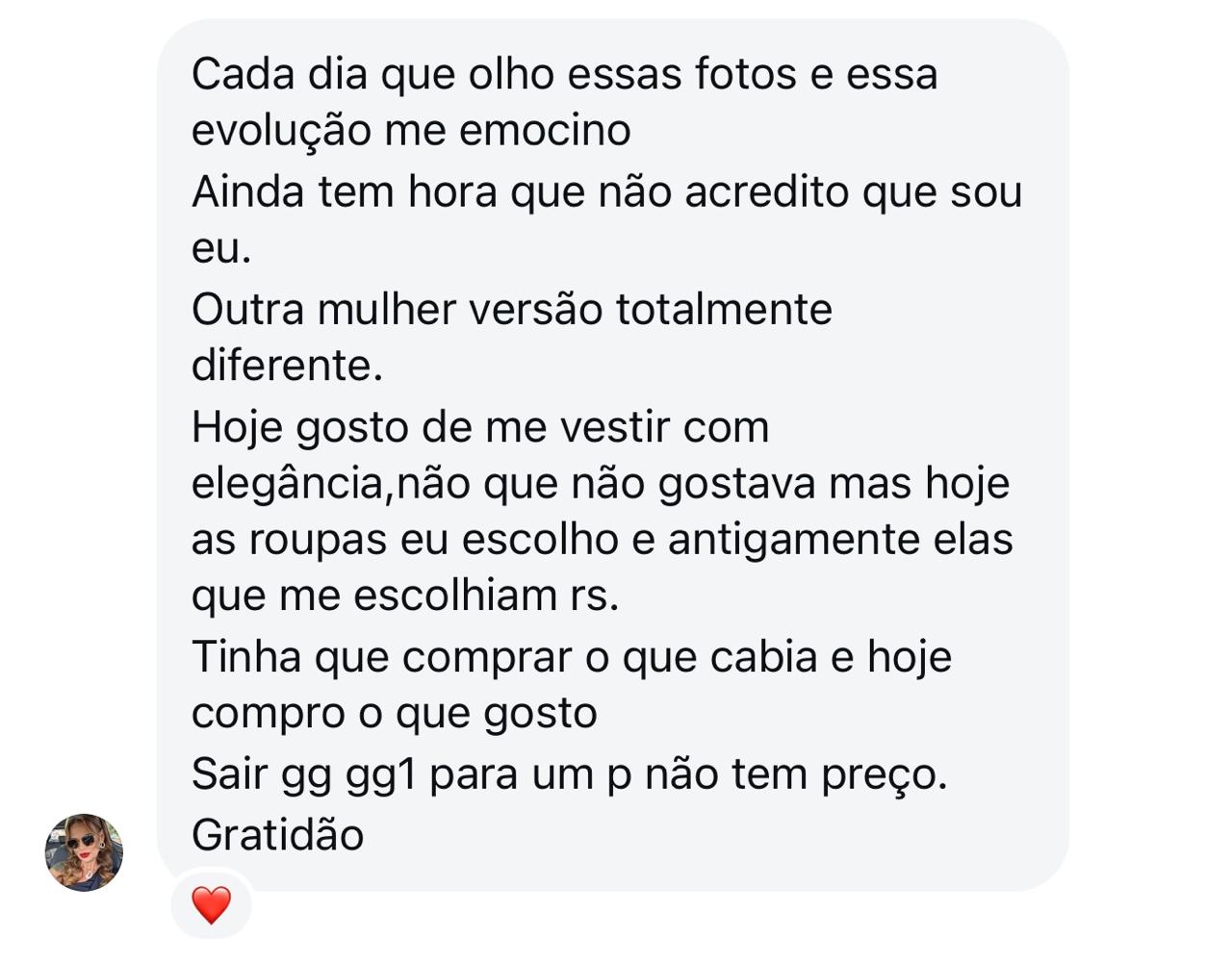
Task: Tap the red heart reaction on the message
Action: click(x=211, y=905)
